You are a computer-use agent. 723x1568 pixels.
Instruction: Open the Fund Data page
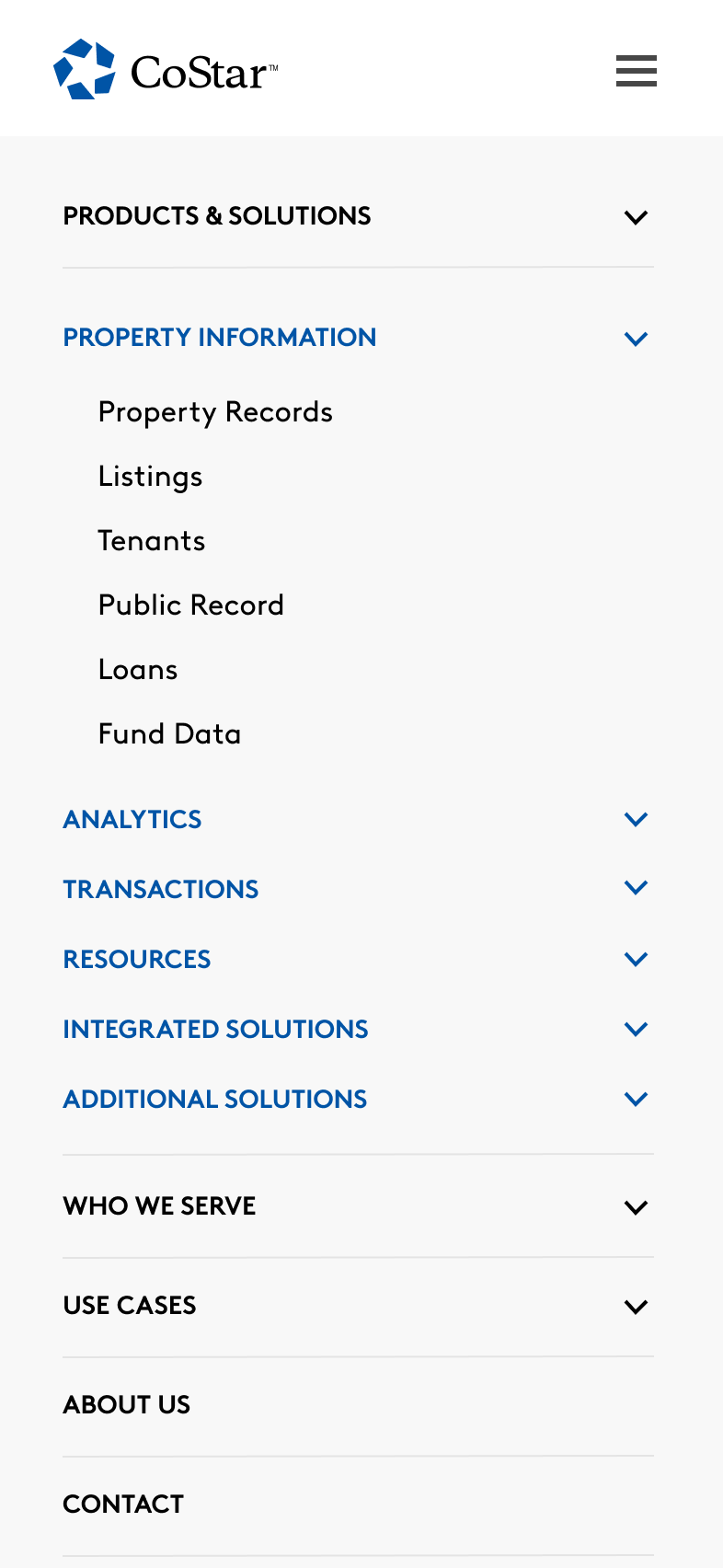[x=169, y=734]
